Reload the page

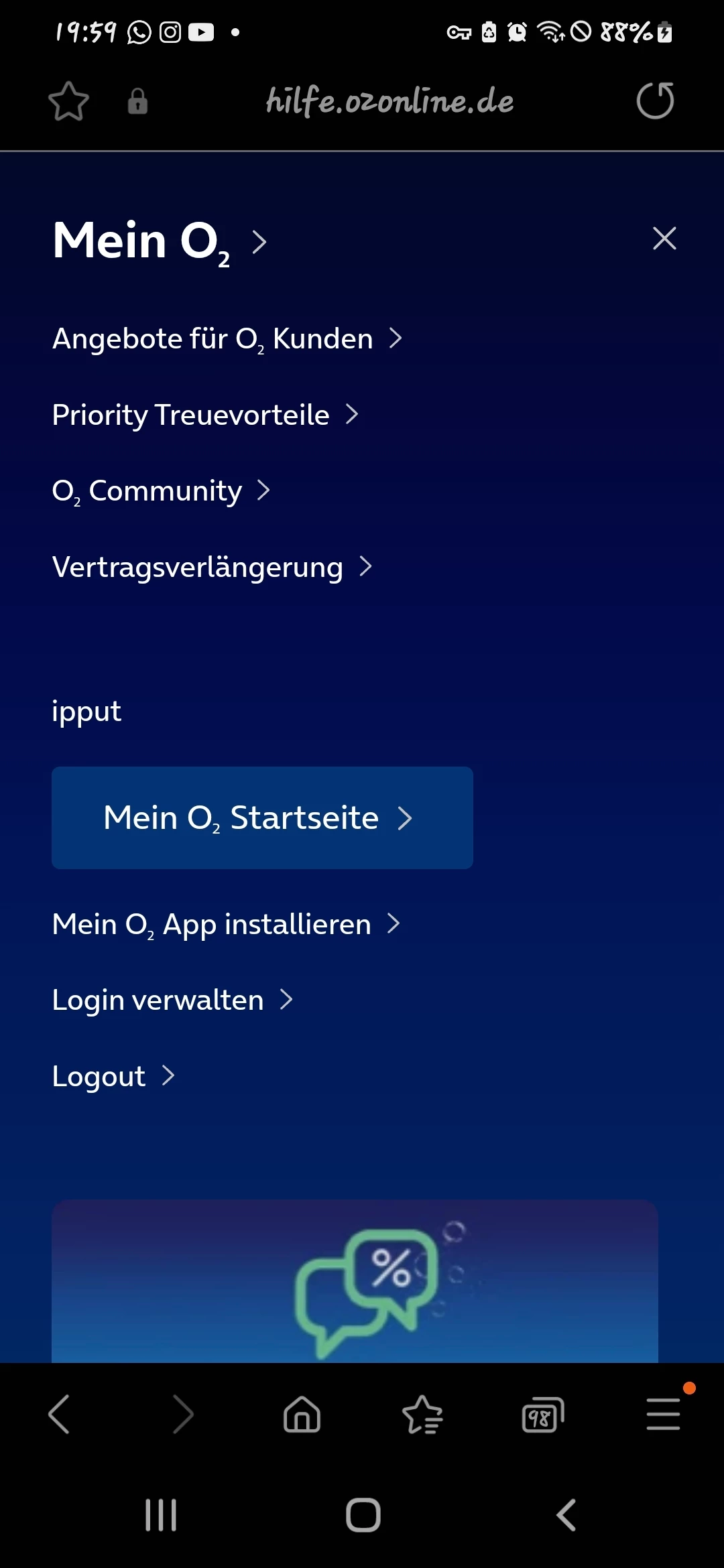click(655, 101)
